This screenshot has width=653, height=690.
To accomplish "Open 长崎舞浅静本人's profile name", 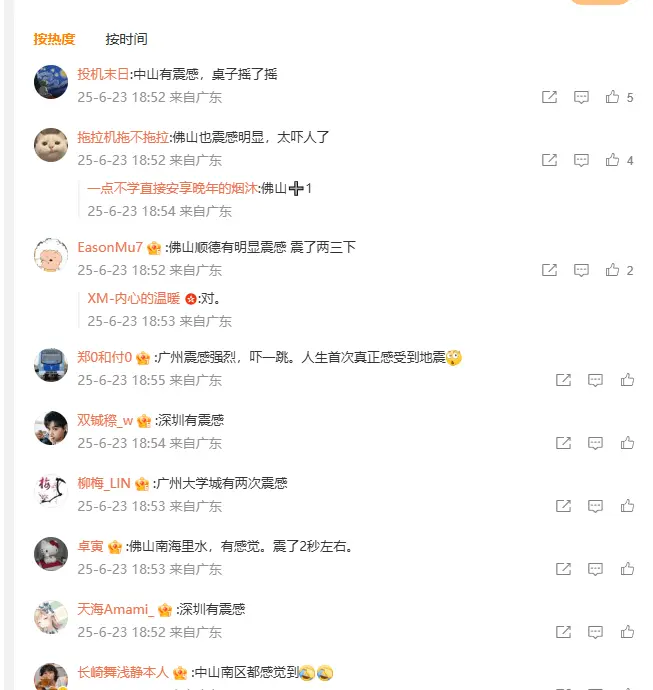I will coord(124,673).
